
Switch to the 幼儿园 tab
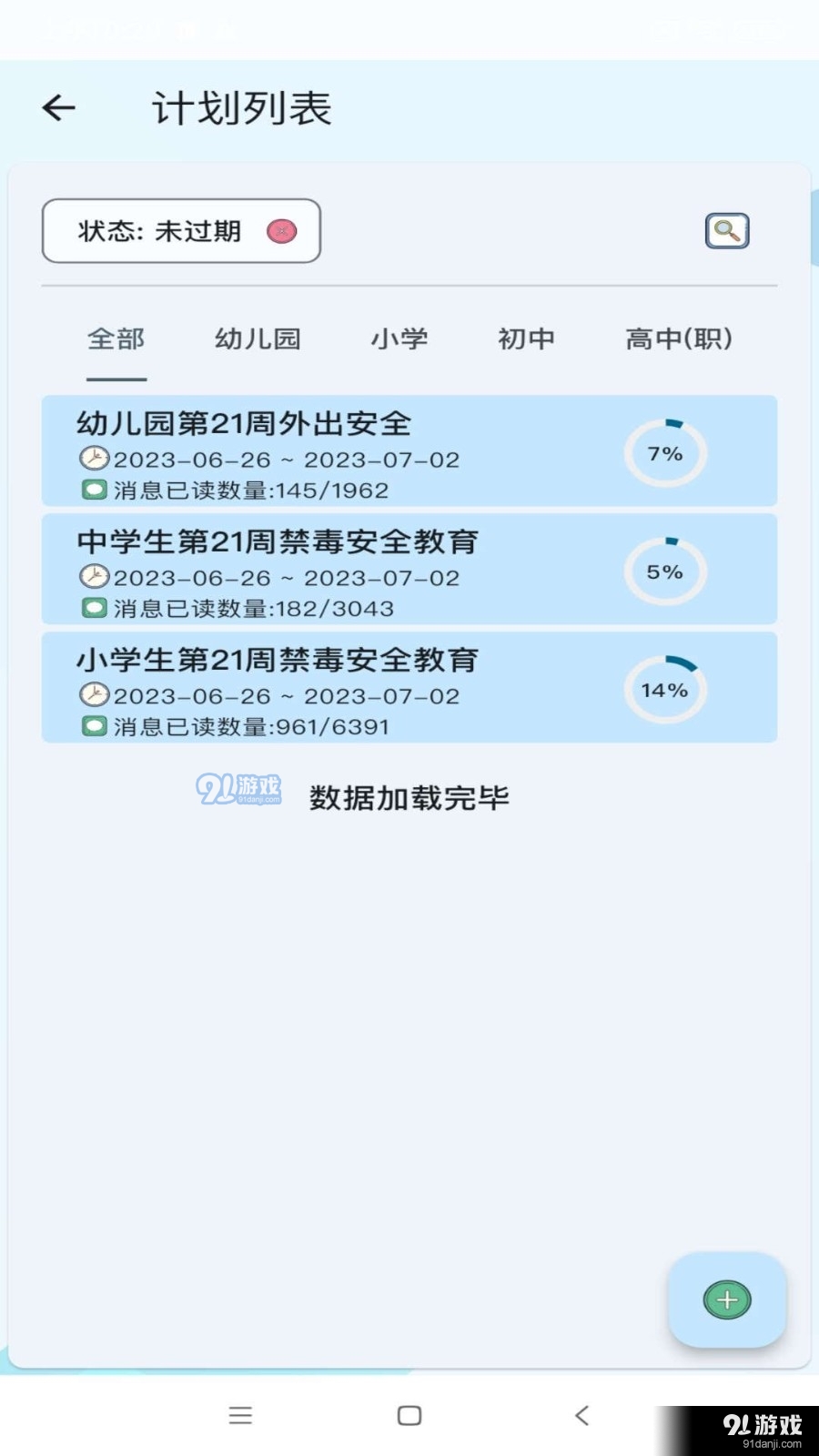(258, 339)
